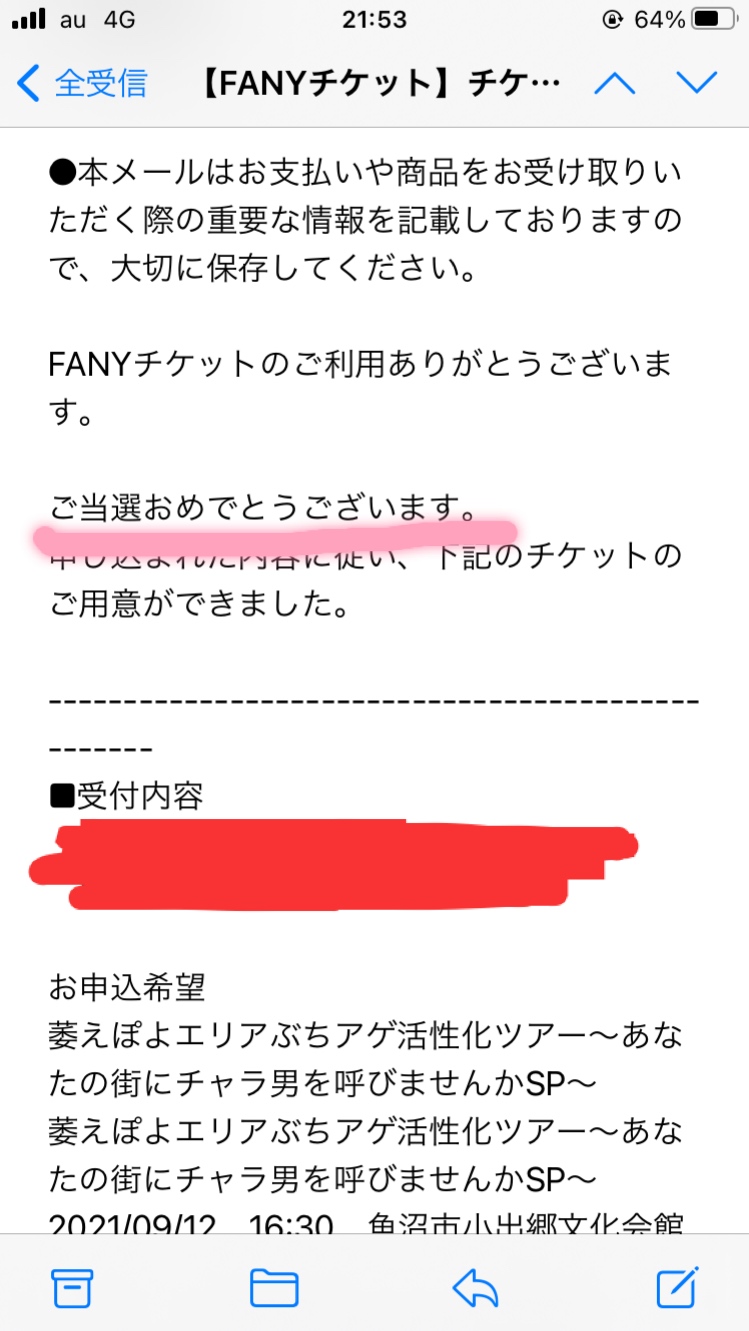The height and width of the screenshot is (1331, 749).
Task: Show the next message with down arrow
Action: [696, 83]
